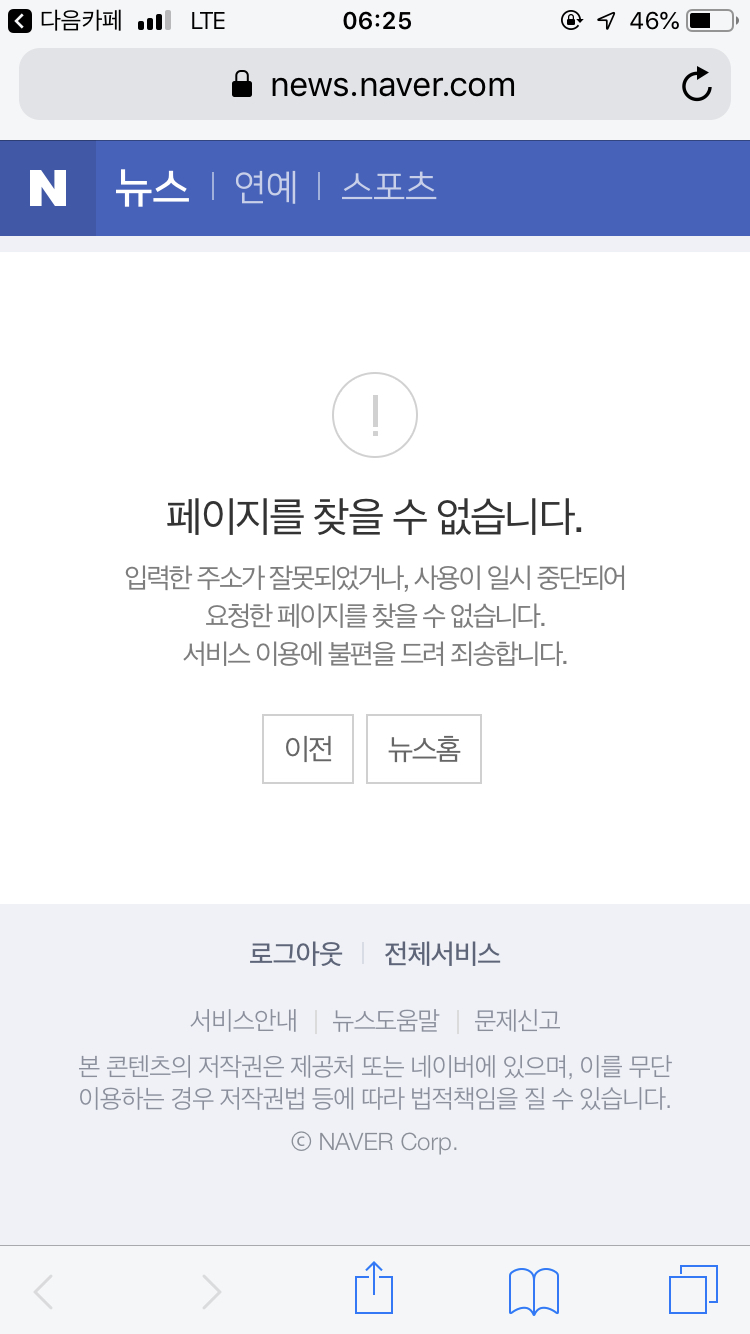Switch to the 연예 tab
The image size is (750, 1334).
[x=266, y=188]
